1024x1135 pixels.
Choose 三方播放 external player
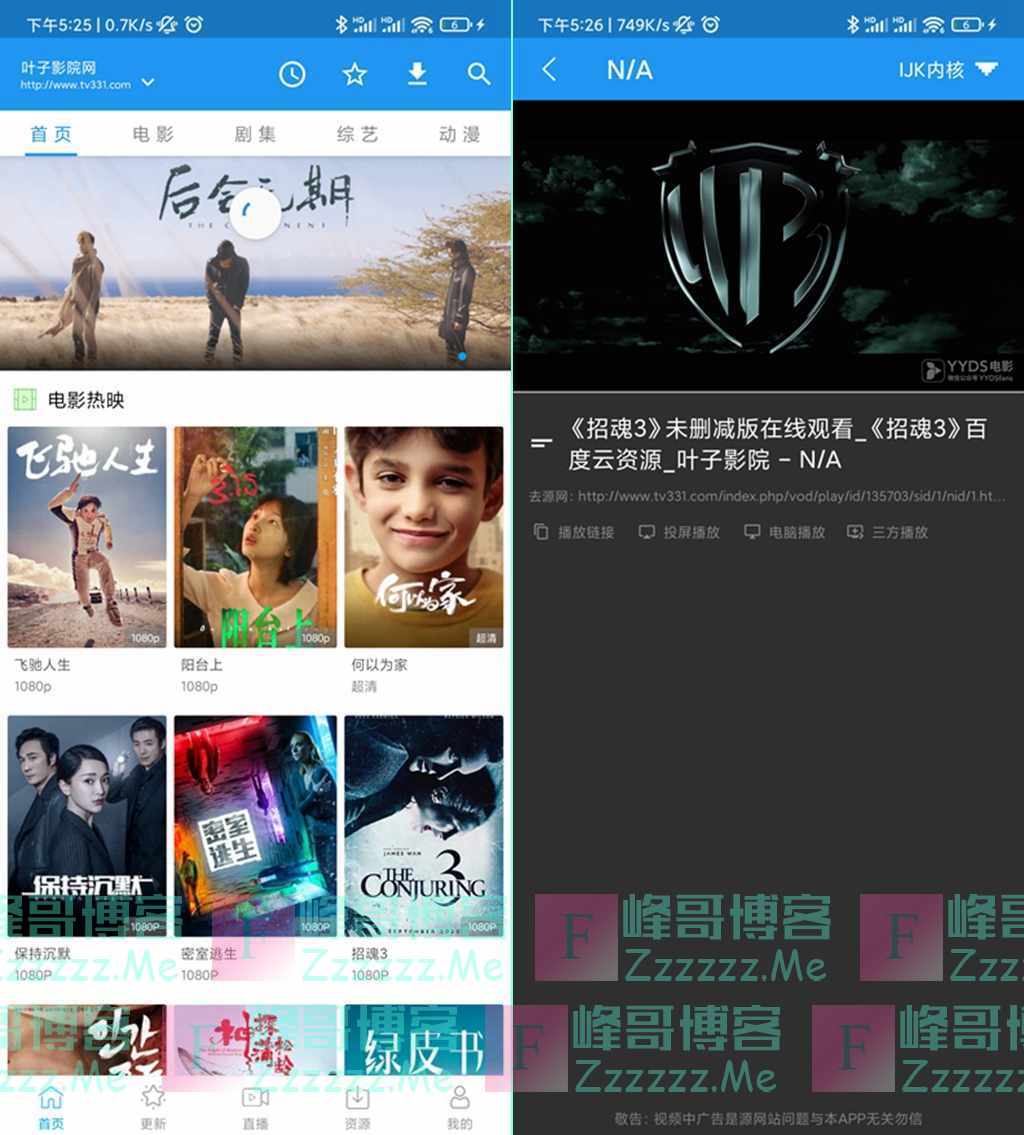888,532
